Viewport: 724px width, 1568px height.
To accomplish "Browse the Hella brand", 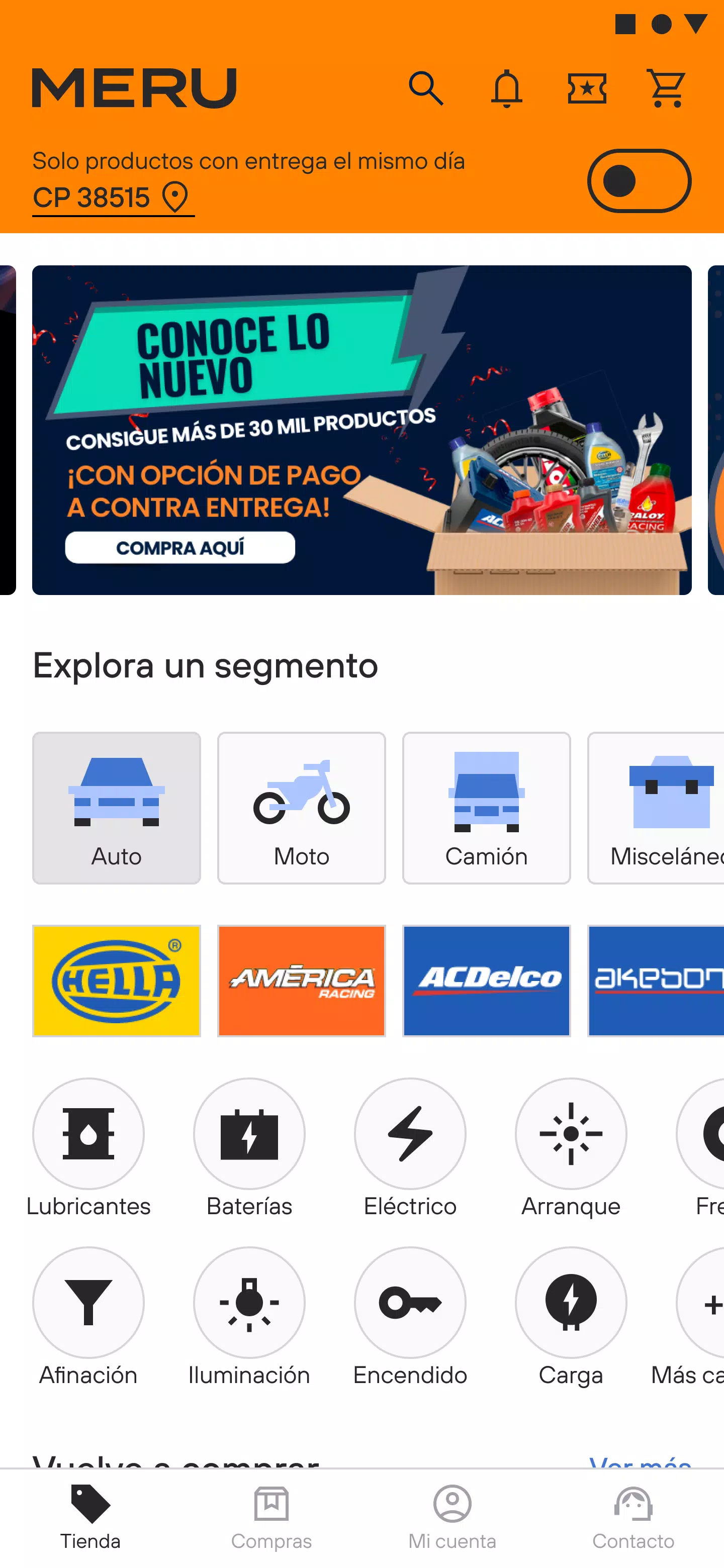I will [x=116, y=980].
